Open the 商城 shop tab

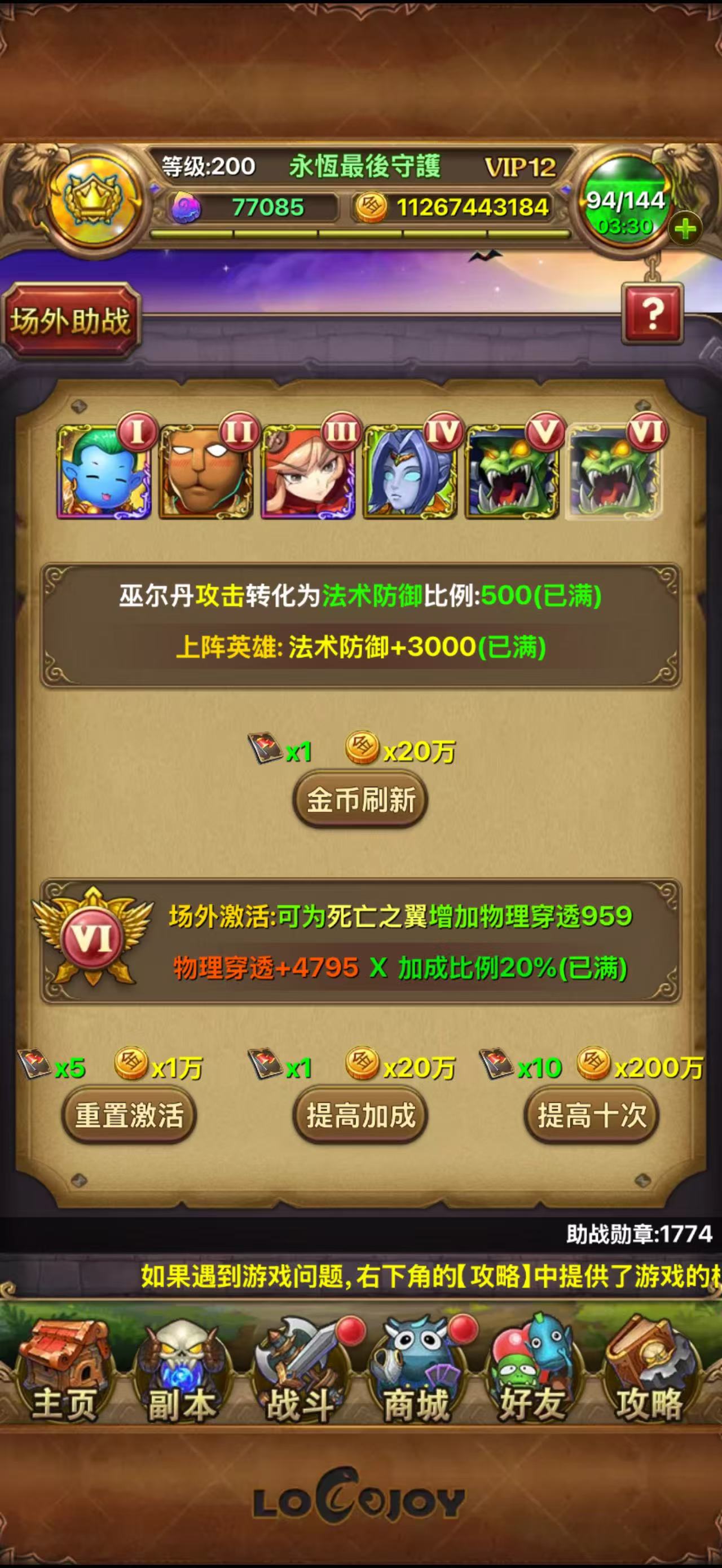point(416,1371)
